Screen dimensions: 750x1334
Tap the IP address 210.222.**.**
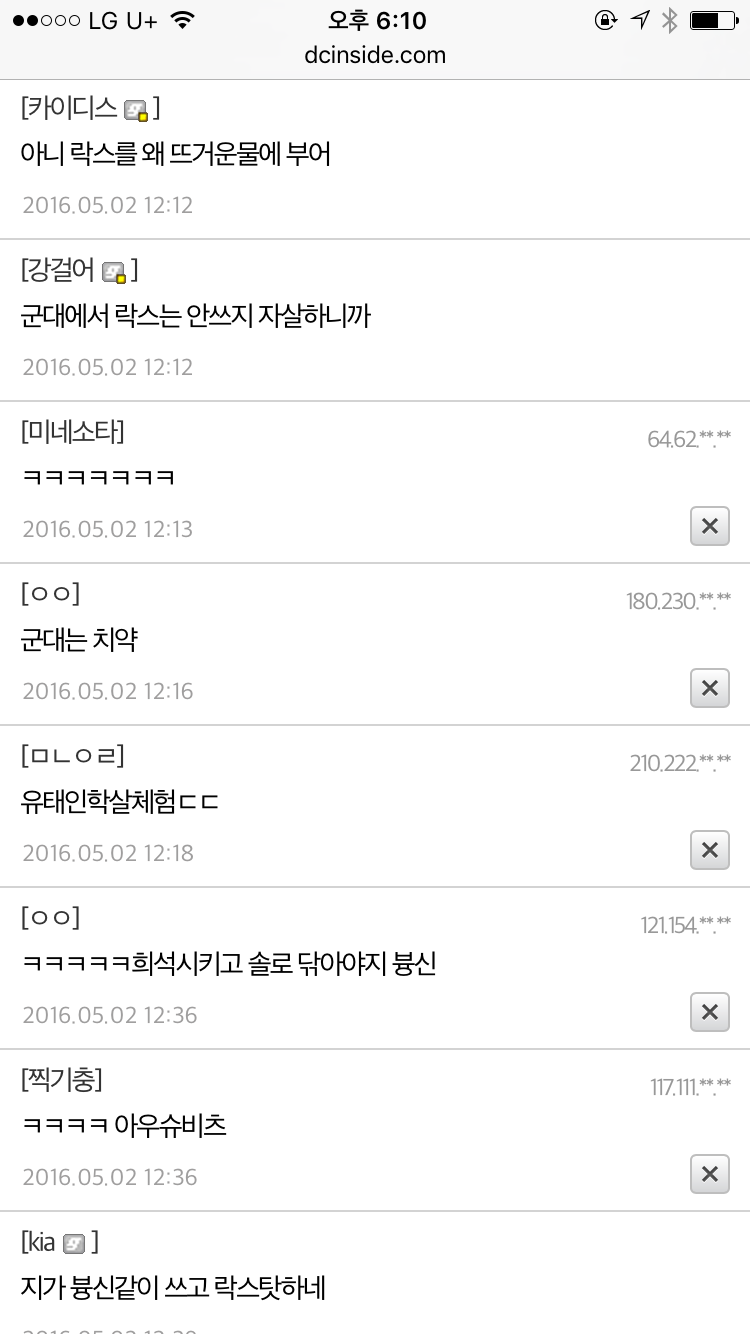point(682,762)
